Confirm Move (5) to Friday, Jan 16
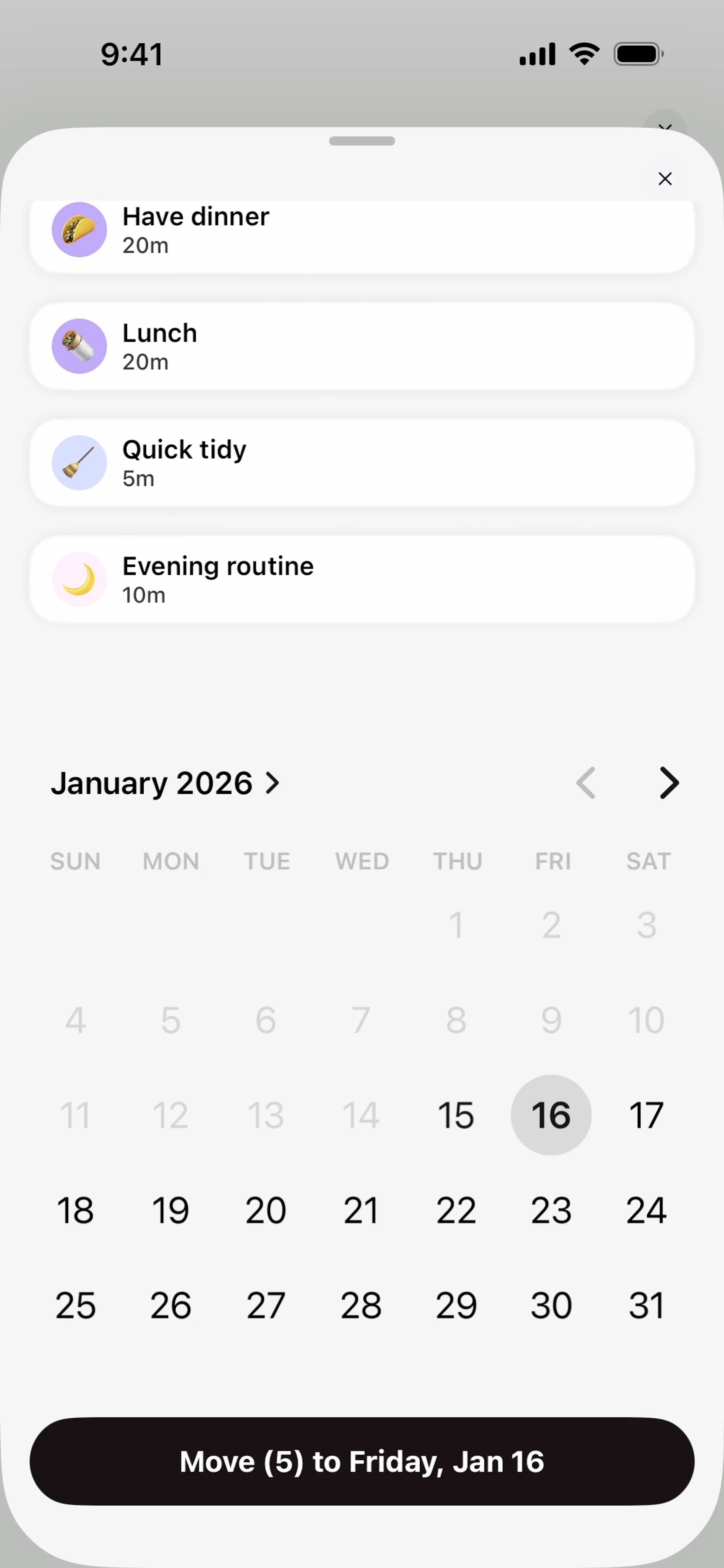 click(x=362, y=1461)
